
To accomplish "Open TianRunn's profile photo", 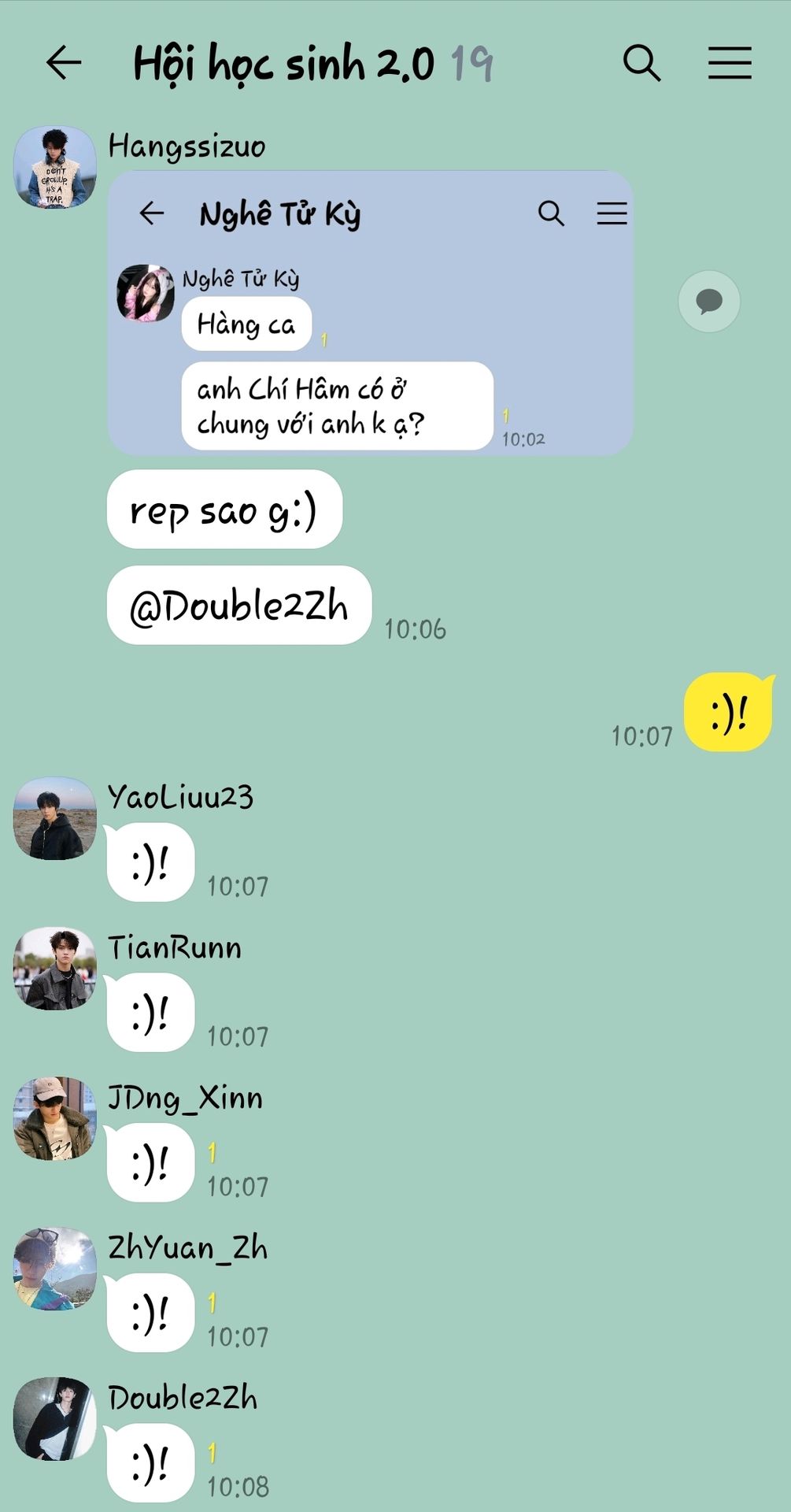I will pos(55,968).
